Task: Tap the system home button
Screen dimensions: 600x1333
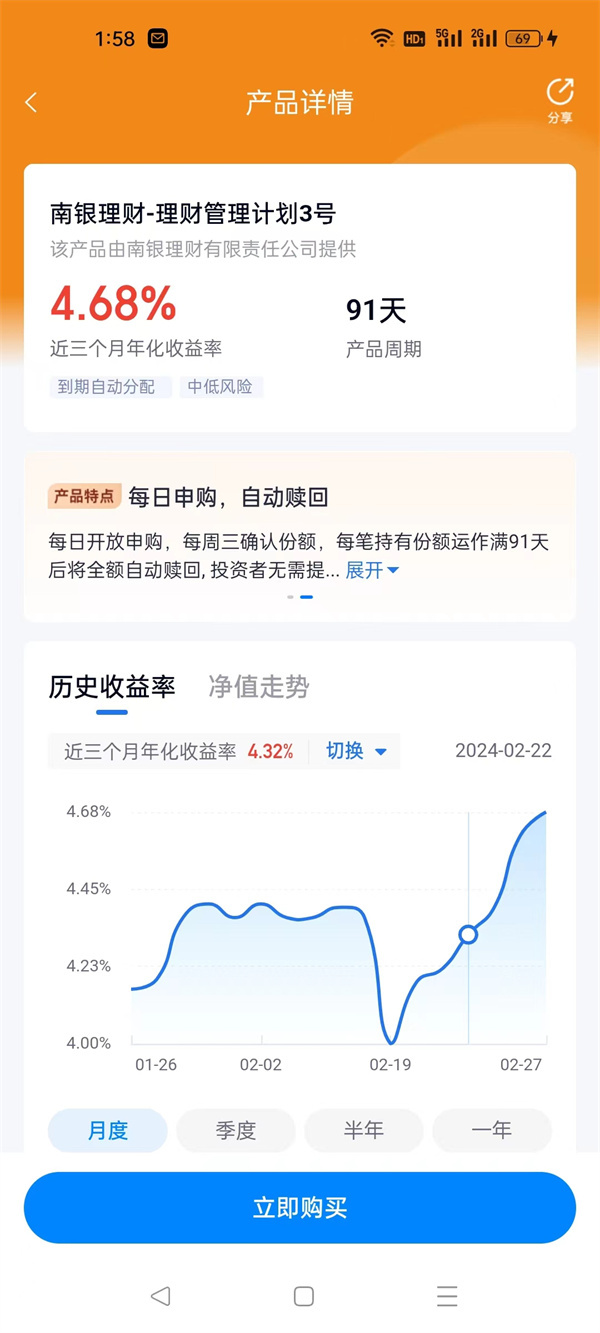Action: (304, 1297)
